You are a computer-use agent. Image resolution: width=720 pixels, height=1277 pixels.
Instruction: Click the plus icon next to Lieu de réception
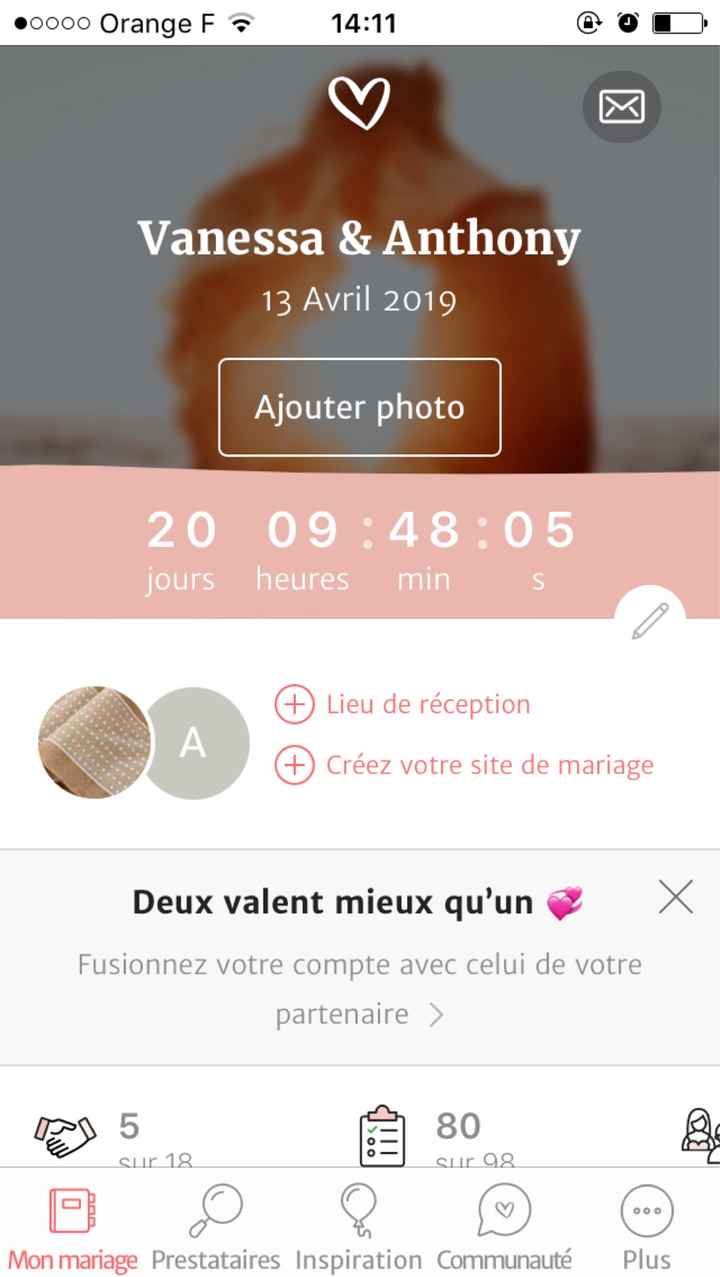[x=292, y=704]
